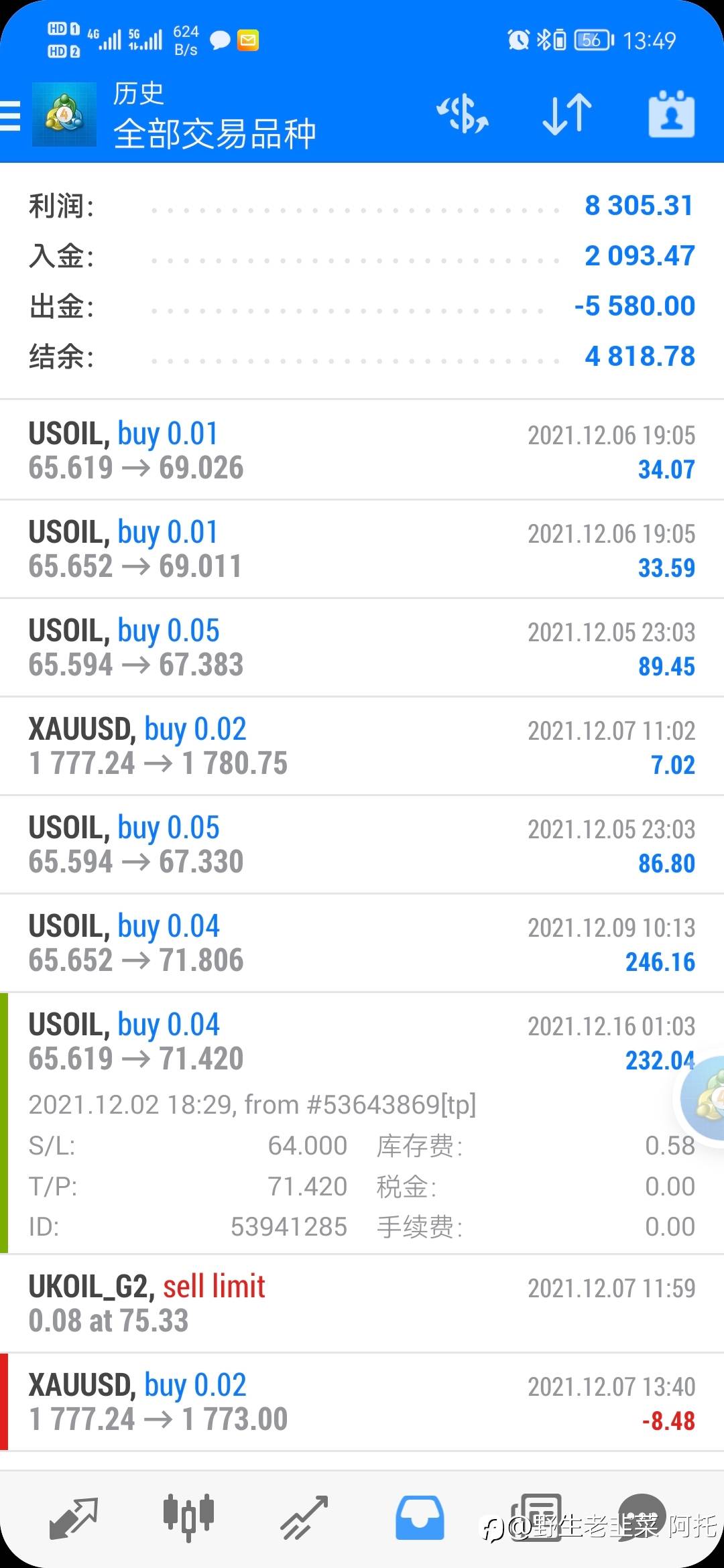Switch to the candlestick Chart tab
Screen dimensions: 724x1568
coord(188,1518)
